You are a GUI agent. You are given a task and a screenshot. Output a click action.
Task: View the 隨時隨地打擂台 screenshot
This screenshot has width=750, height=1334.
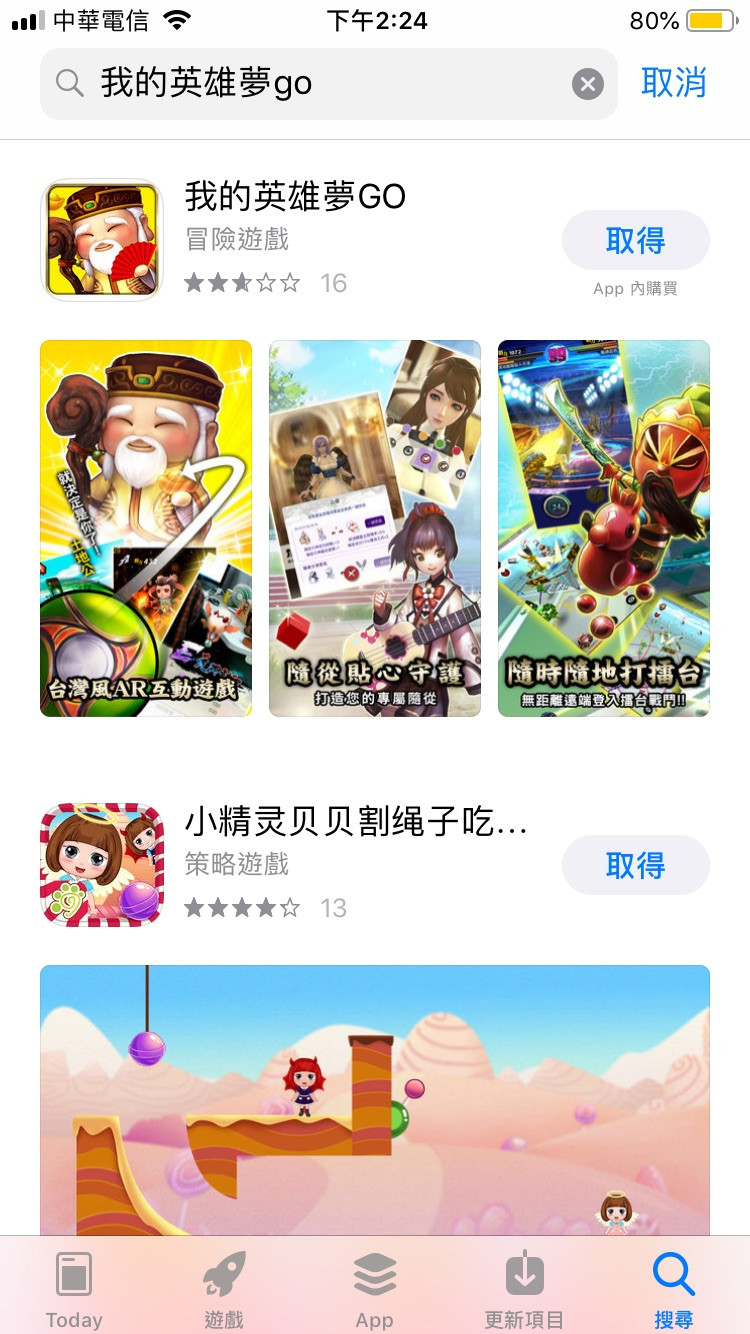604,528
